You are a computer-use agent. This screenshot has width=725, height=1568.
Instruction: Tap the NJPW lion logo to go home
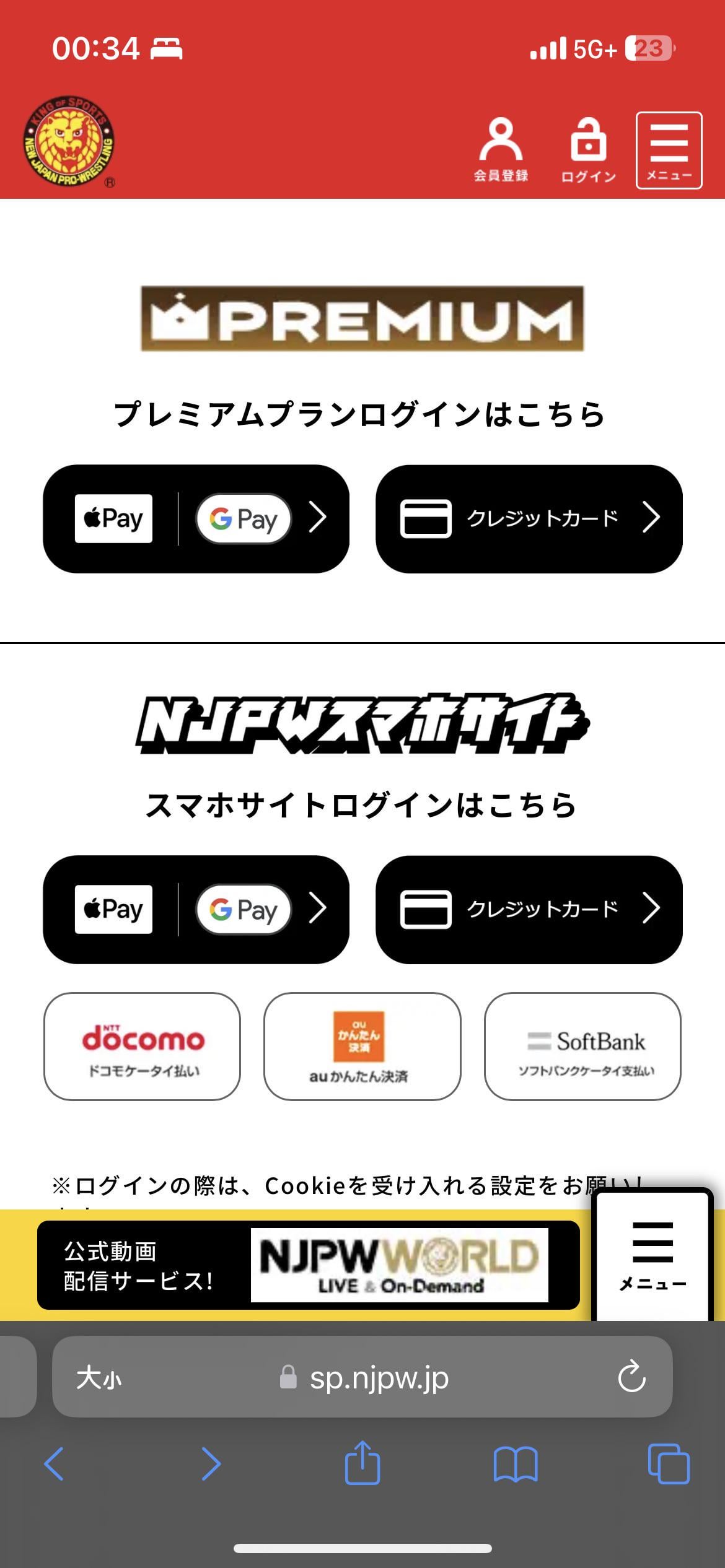(x=69, y=142)
